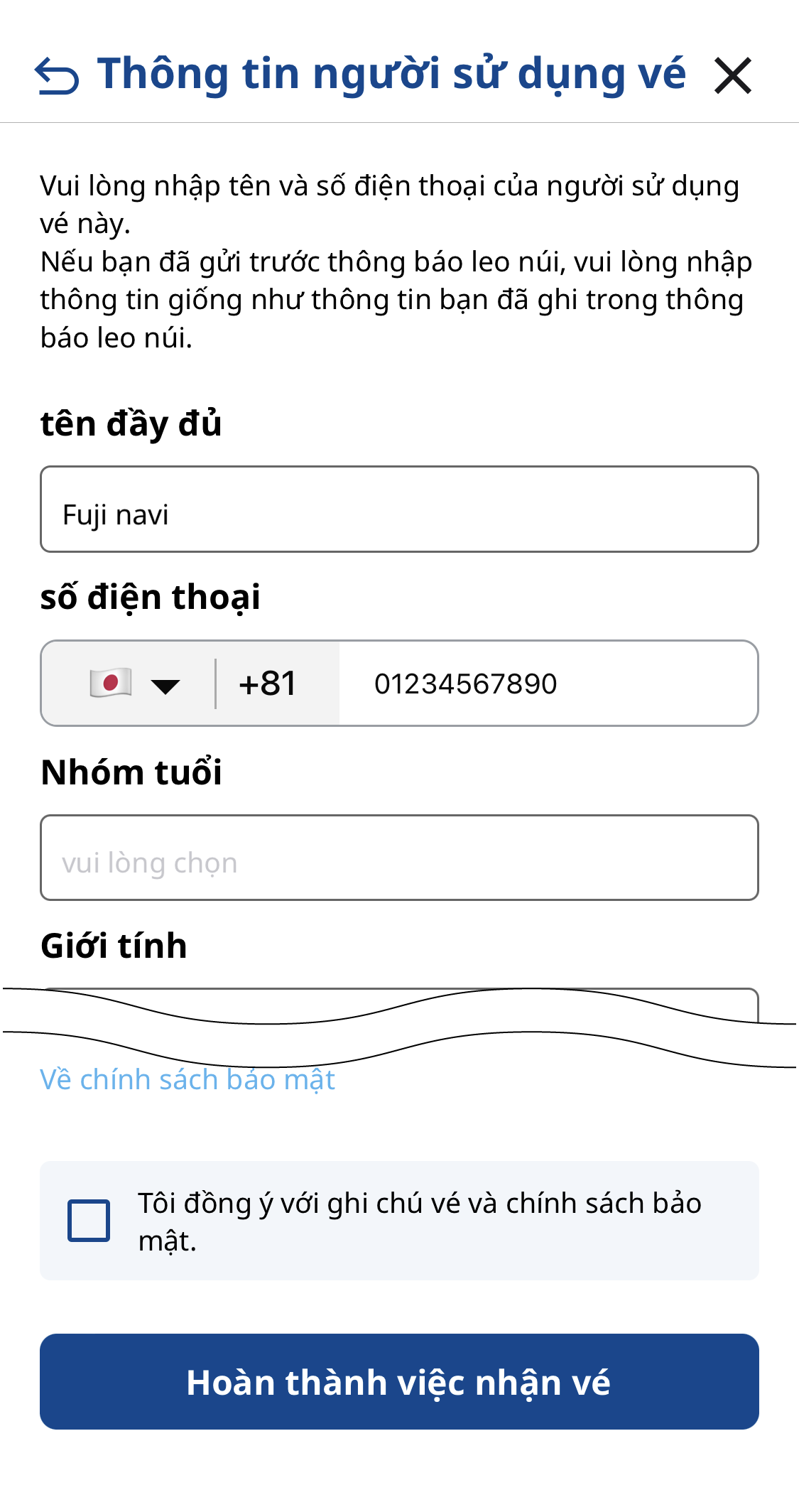Go back using the return arrow
This screenshot has height=1512, width=799.
click(57, 76)
